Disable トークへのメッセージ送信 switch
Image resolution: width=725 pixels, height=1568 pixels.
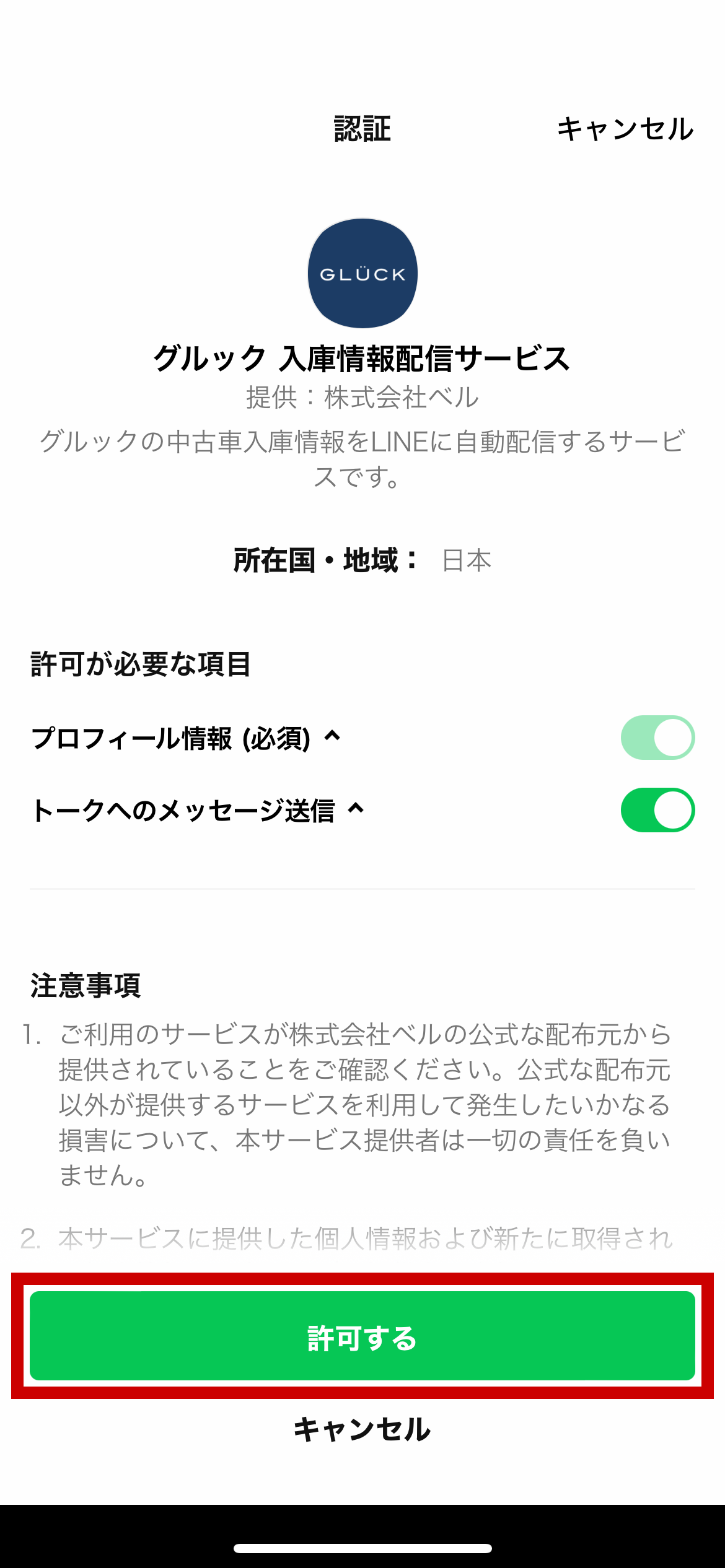[657, 810]
